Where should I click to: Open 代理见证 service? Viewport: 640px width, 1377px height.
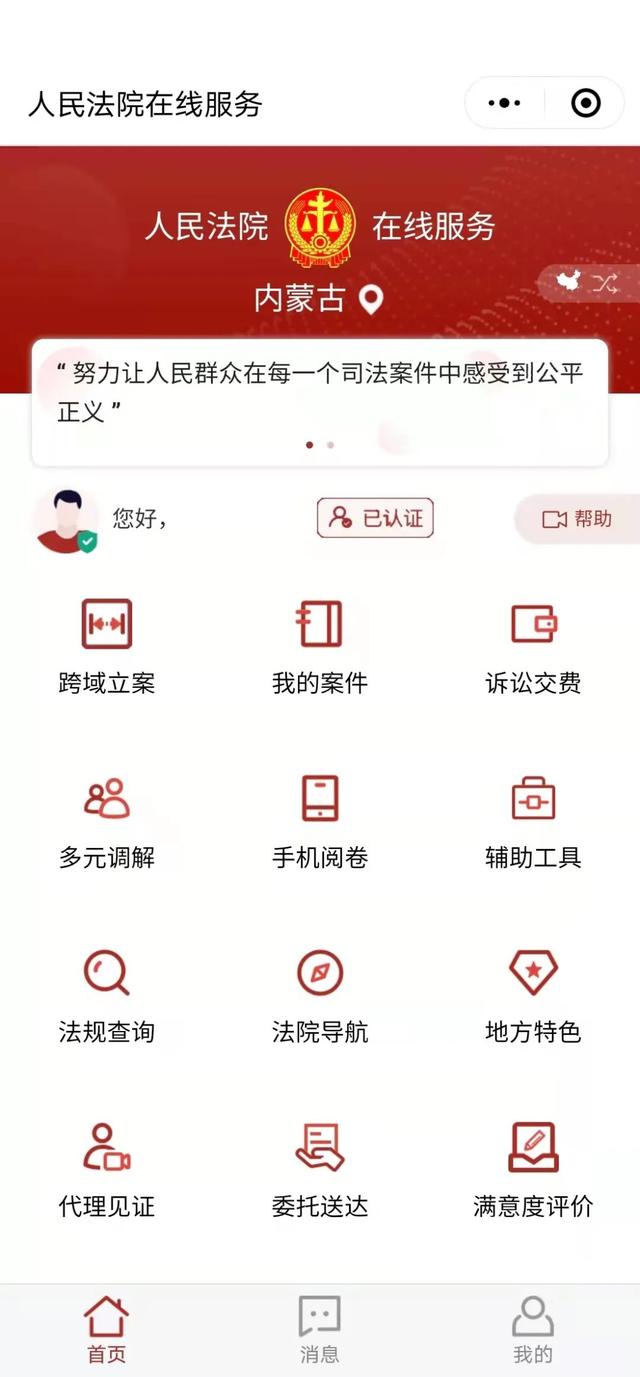(107, 1168)
